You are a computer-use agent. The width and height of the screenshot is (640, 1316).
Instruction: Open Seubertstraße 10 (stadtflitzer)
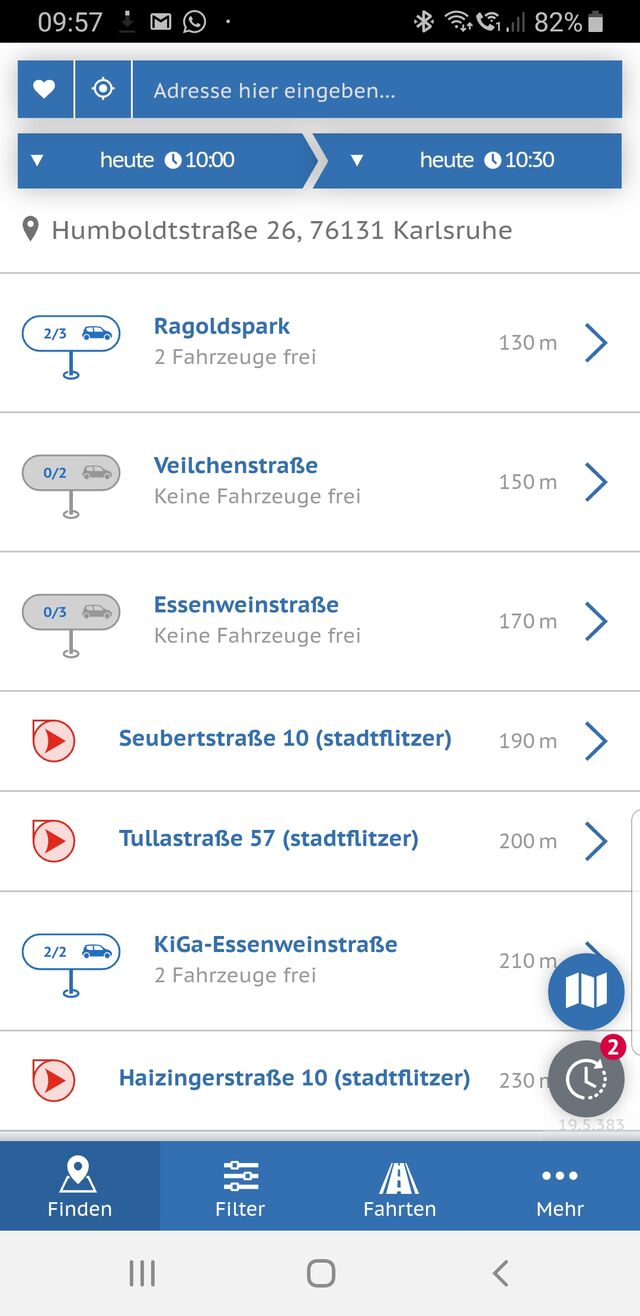coord(320,741)
